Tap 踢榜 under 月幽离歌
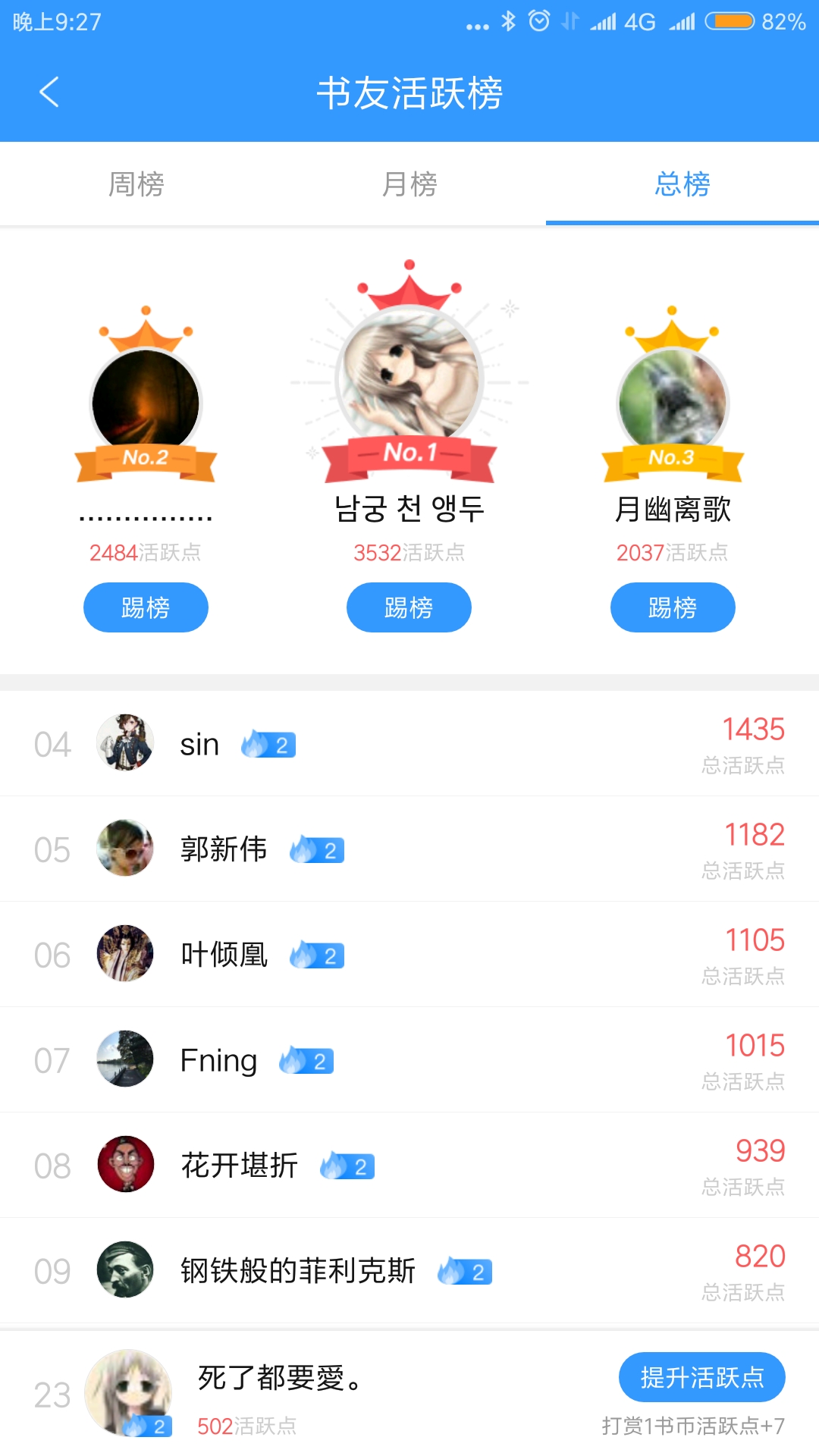 tap(673, 607)
